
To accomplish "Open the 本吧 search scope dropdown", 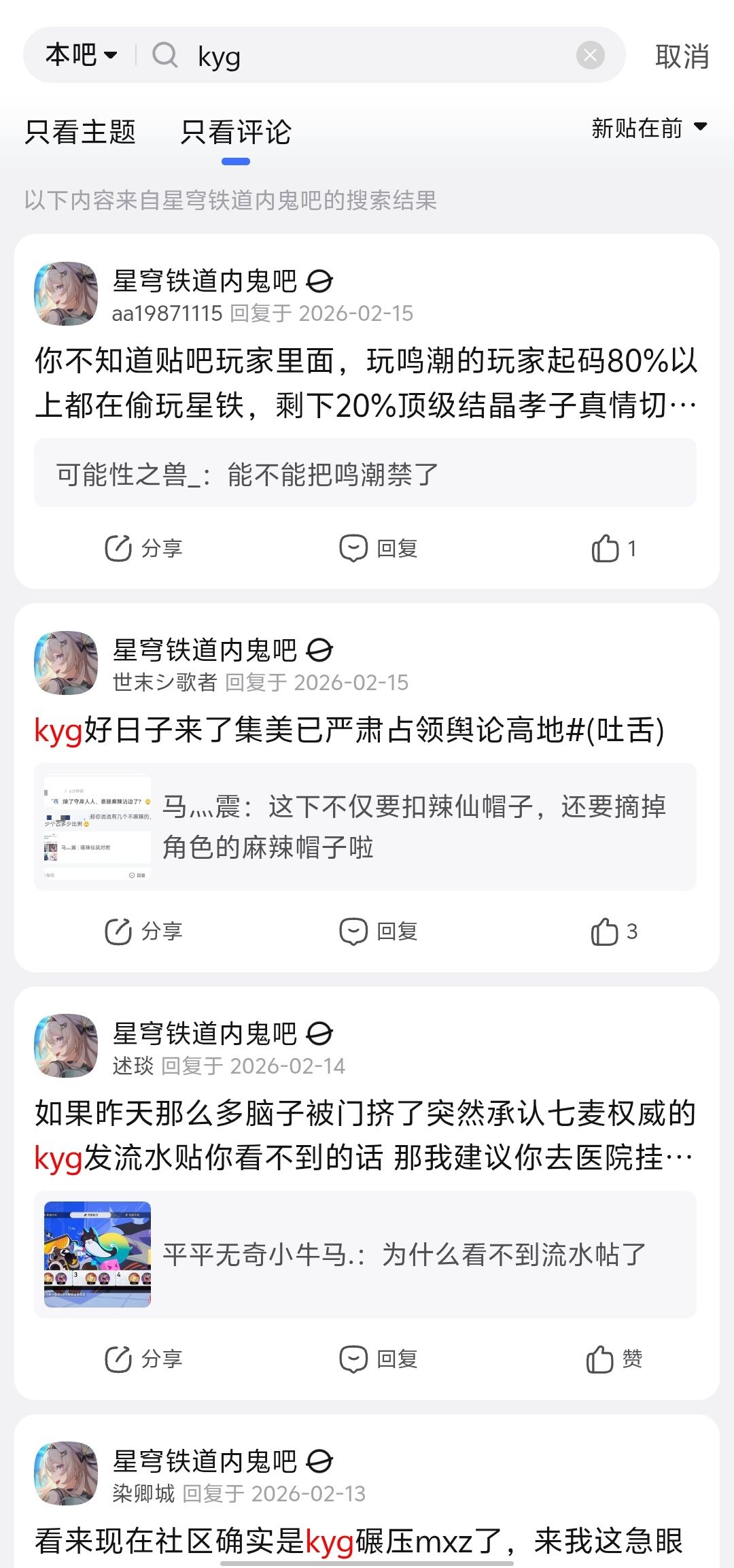I will pyautogui.click(x=82, y=54).
